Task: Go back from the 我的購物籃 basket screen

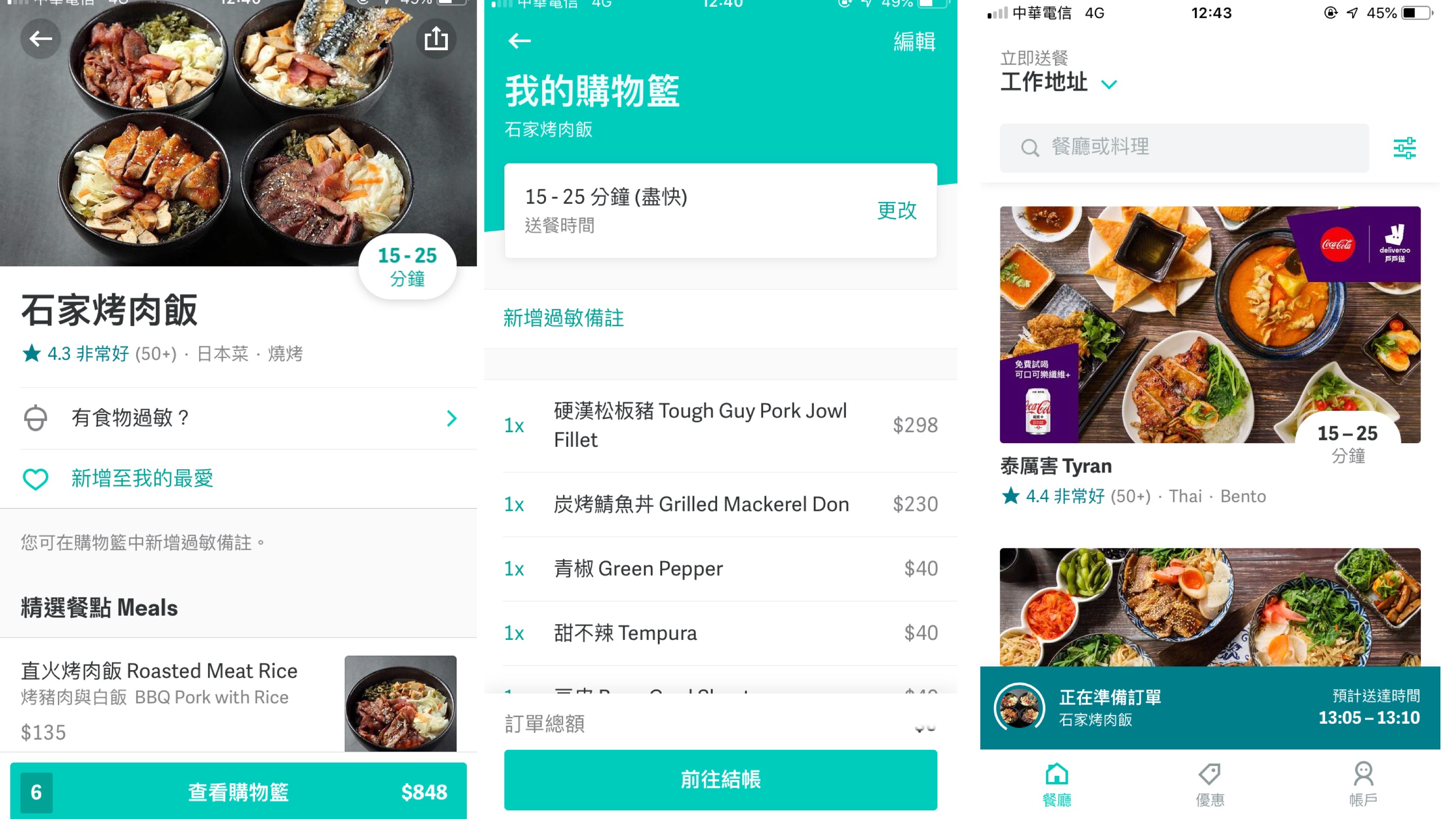Action: tap(519, 41)
